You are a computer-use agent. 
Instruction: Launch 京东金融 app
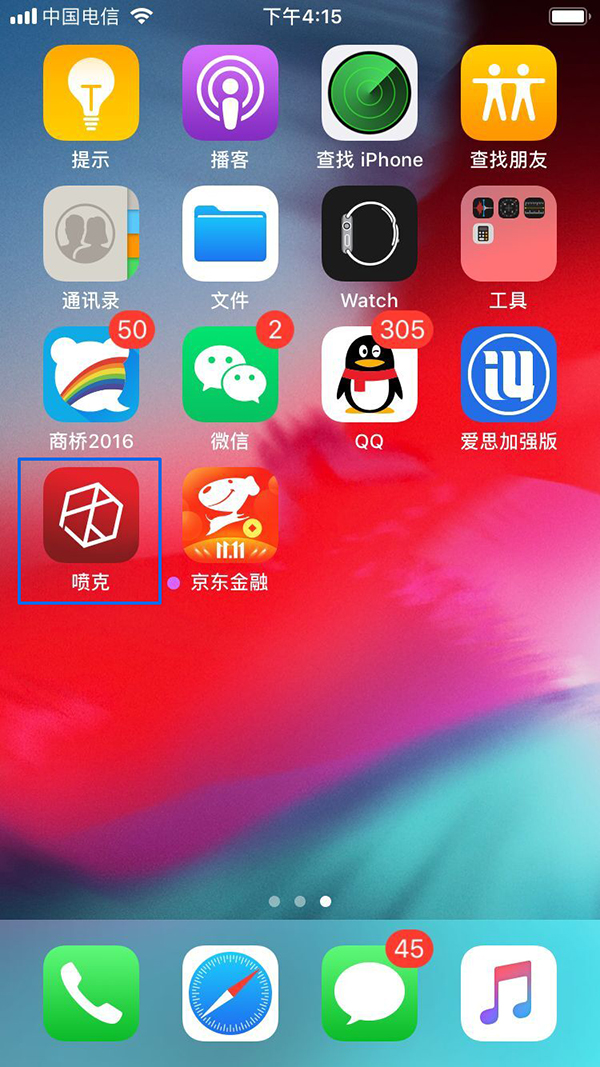pyautogui.click(x=230, y=515)
